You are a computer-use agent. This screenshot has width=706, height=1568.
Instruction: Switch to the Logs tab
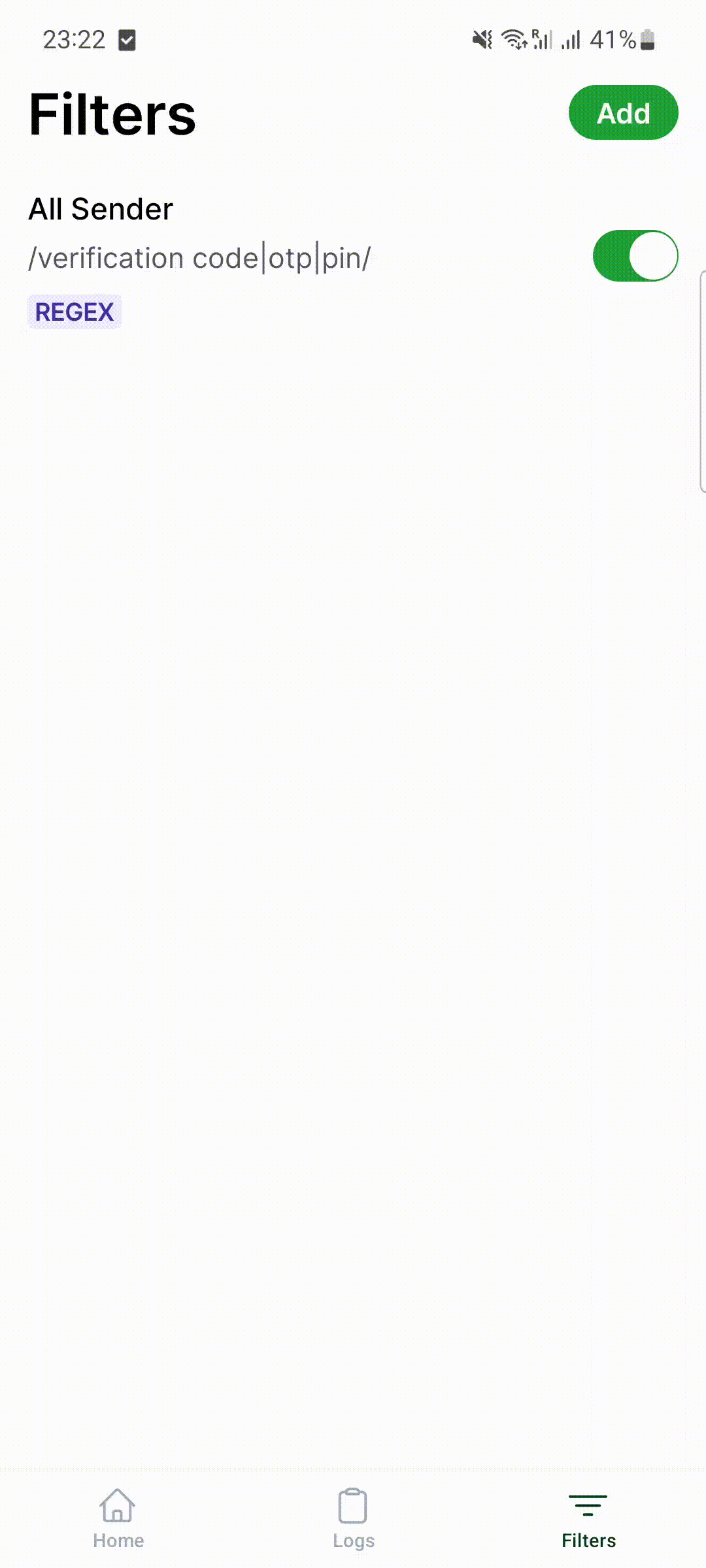(353, 1518)
